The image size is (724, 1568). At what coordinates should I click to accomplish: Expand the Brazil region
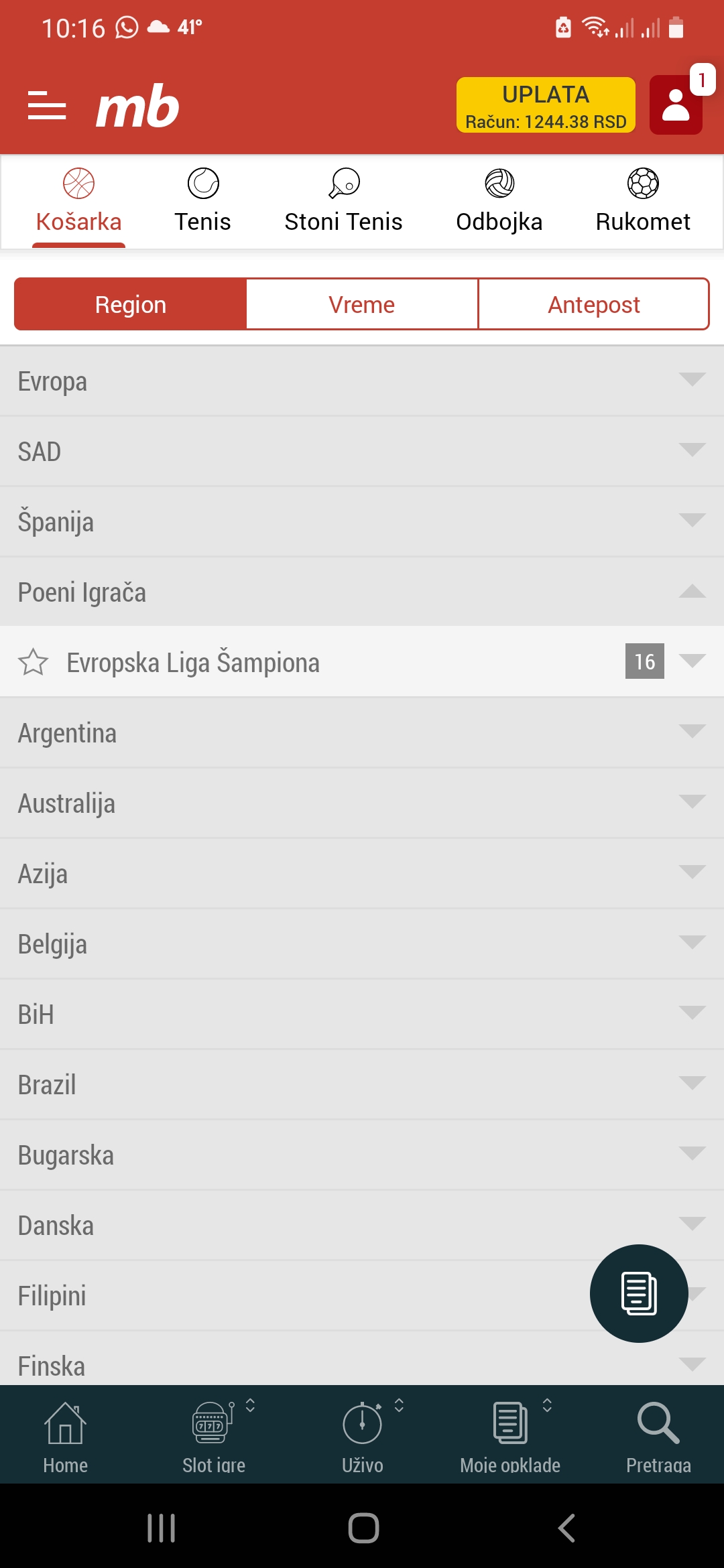(362, 1085)
